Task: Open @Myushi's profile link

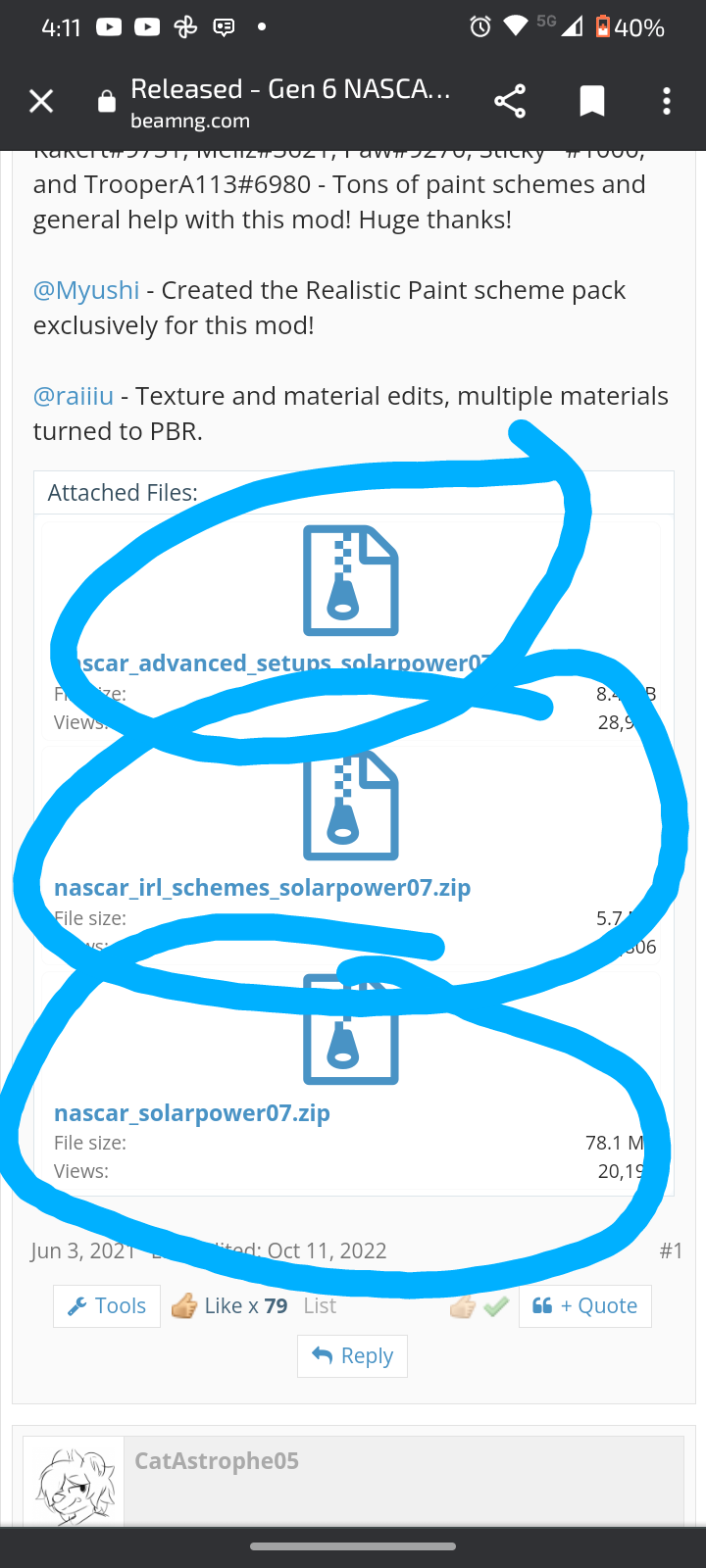Action: pos(86,290)
